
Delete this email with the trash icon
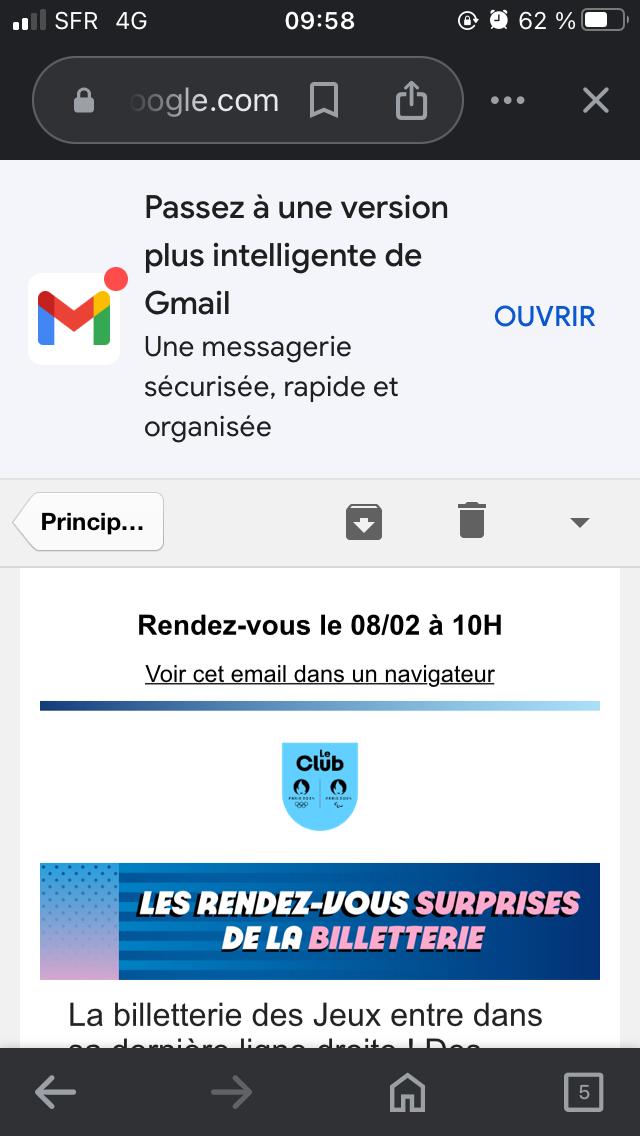[472, 521]
